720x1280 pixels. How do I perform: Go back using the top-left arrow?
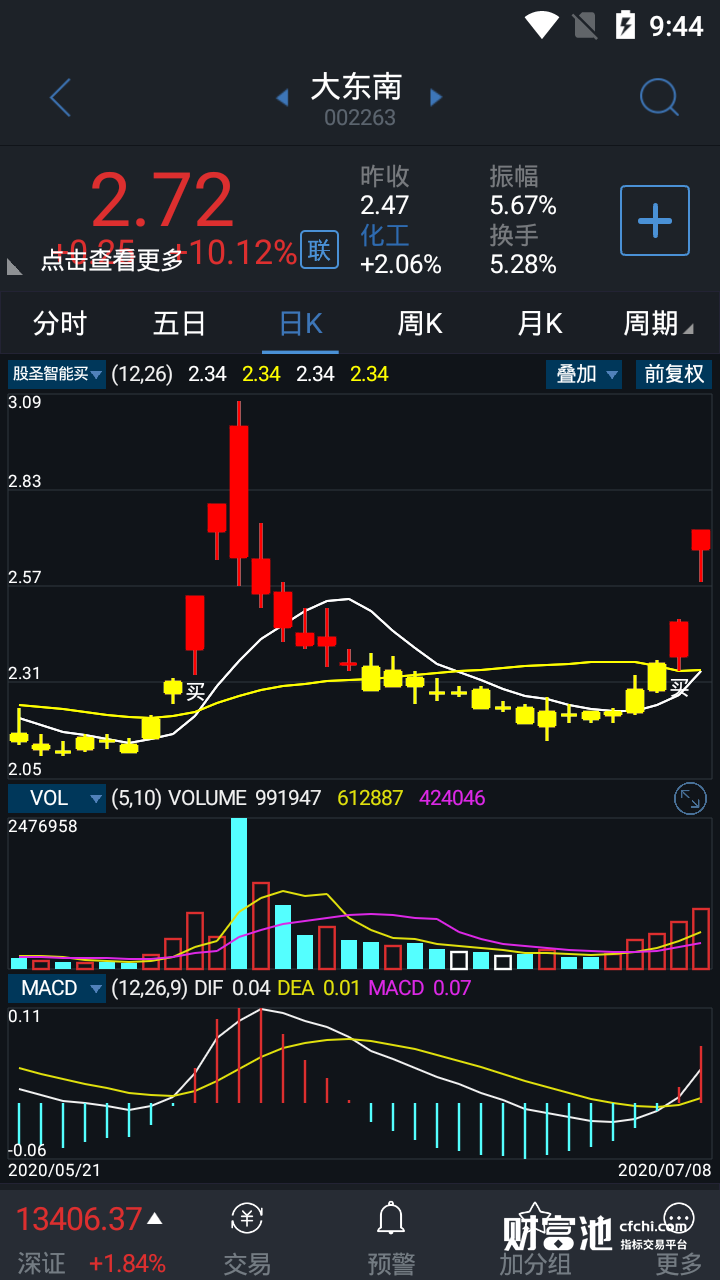click(x=61, y=98)
